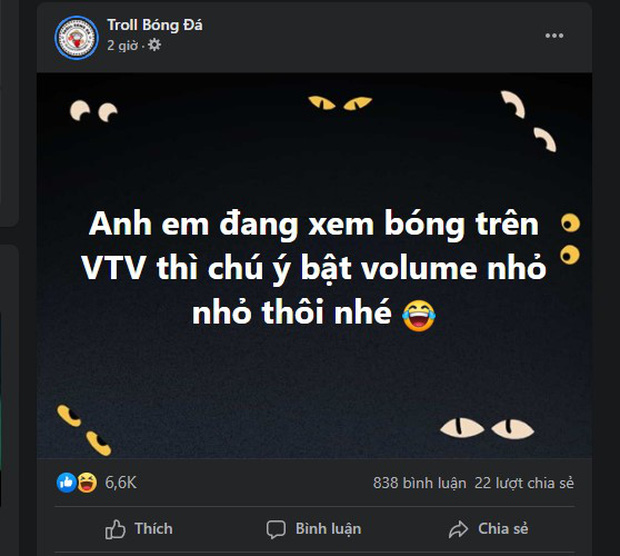
Task: Tap Bình luận to comment on the post
Action: [314, 528]
